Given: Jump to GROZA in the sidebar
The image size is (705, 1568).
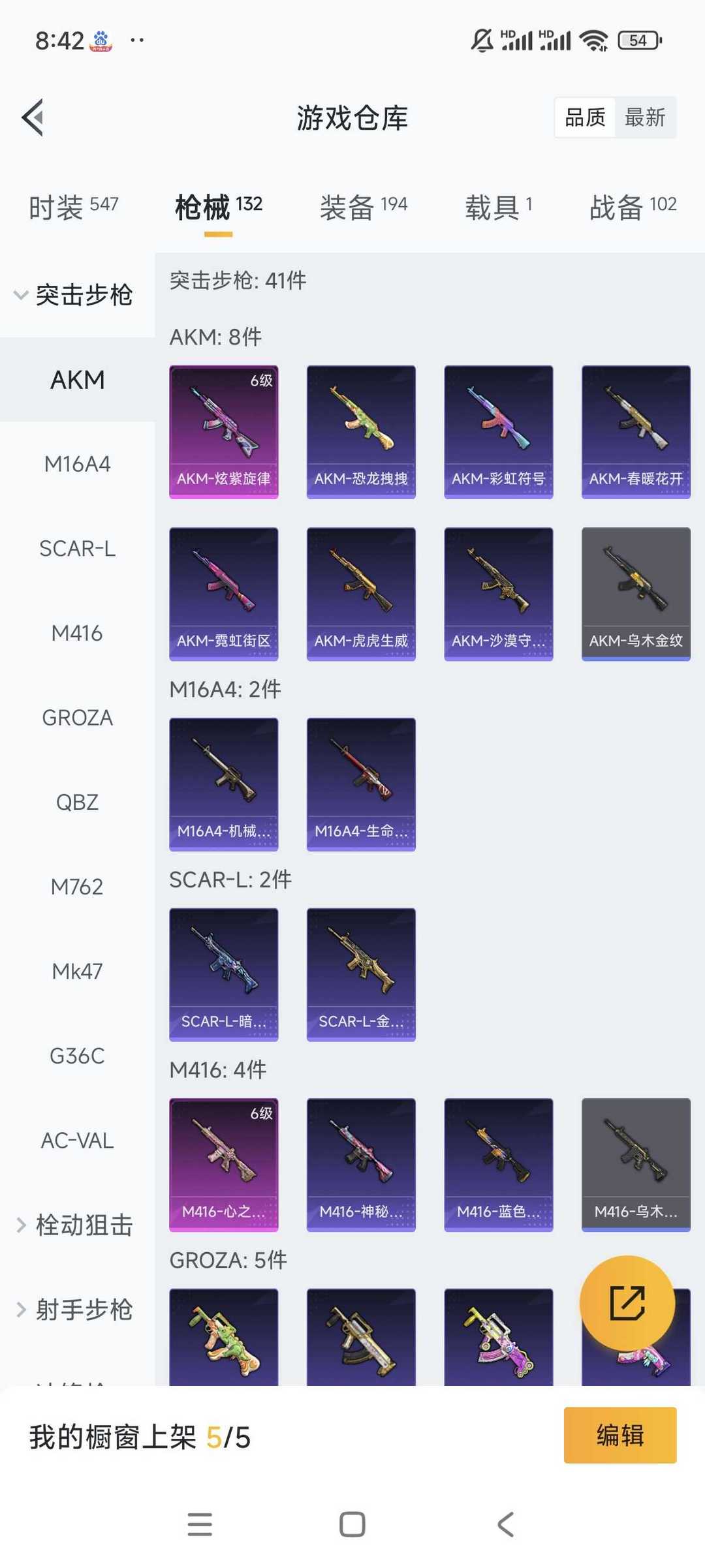Looking at the screenshot, I should tap(77, 718).
